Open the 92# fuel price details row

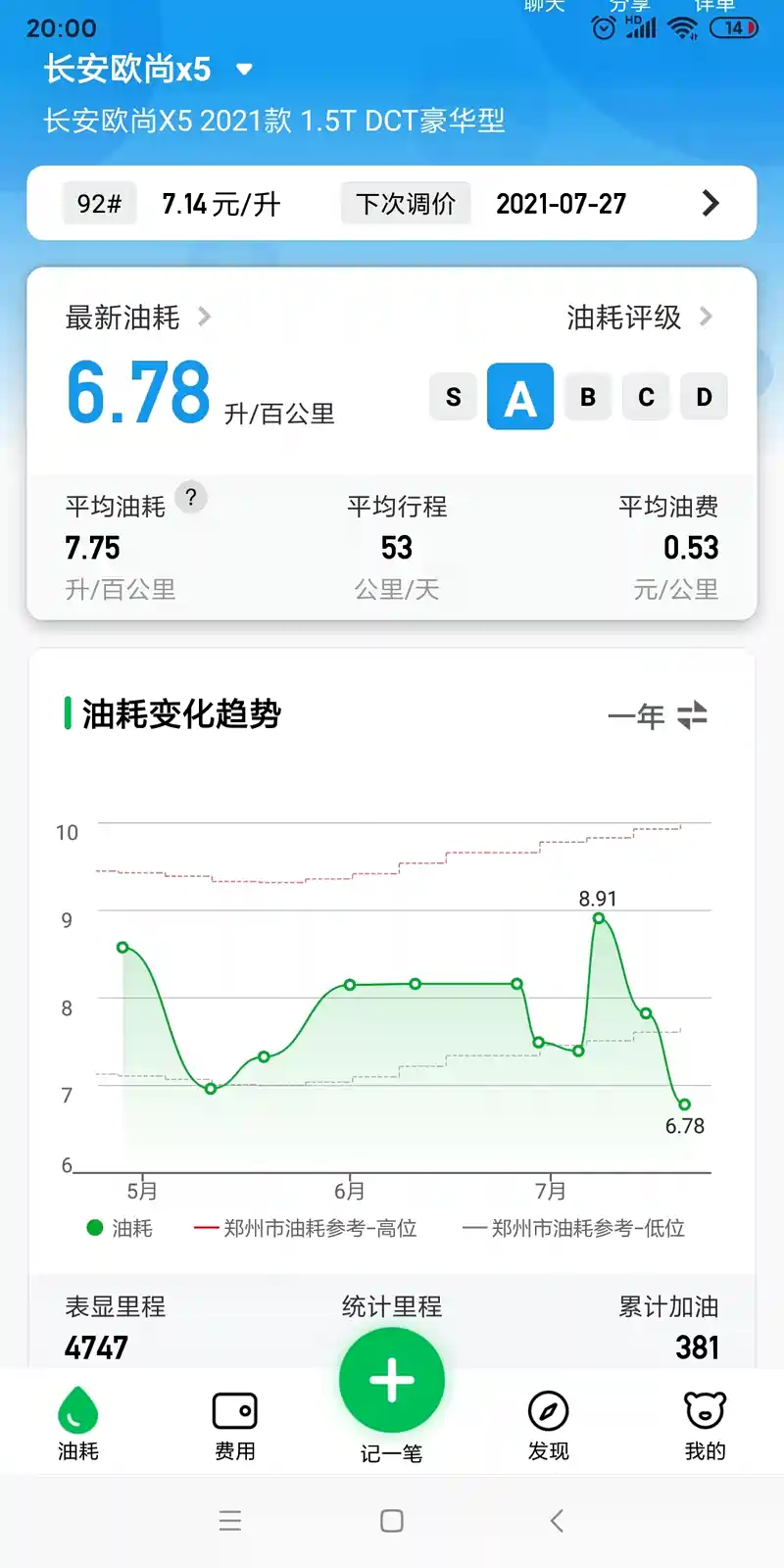[392, 204]
